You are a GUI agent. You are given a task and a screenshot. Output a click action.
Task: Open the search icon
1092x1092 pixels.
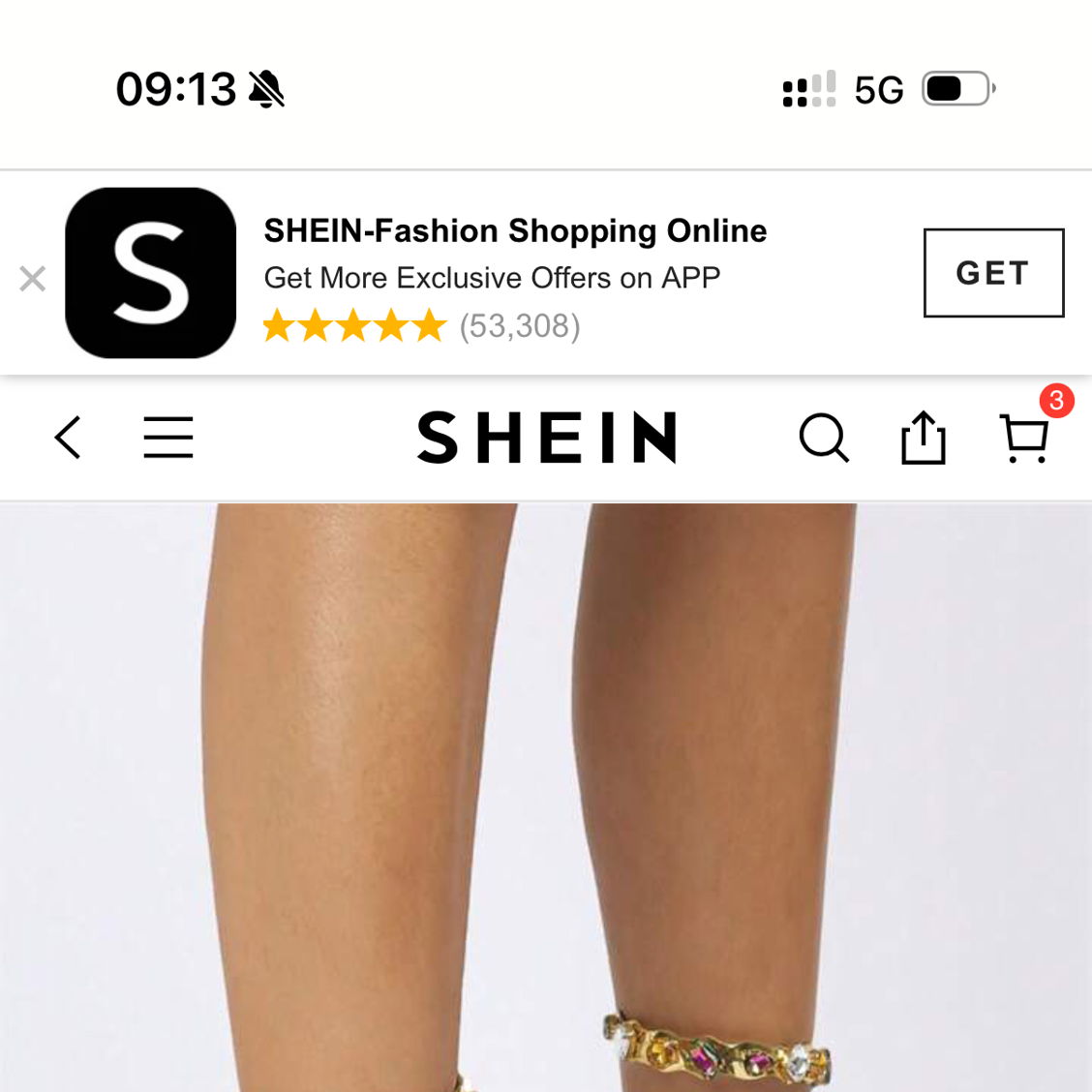click(824, 438)
